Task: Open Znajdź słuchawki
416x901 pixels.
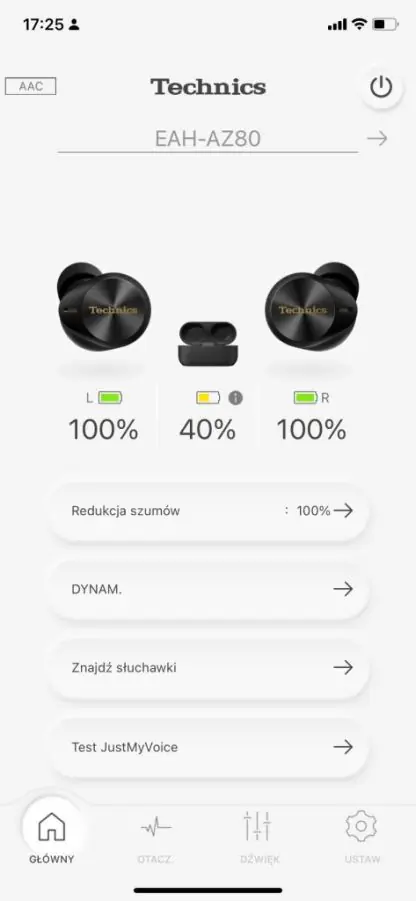Action: click(x=208, y=668)
